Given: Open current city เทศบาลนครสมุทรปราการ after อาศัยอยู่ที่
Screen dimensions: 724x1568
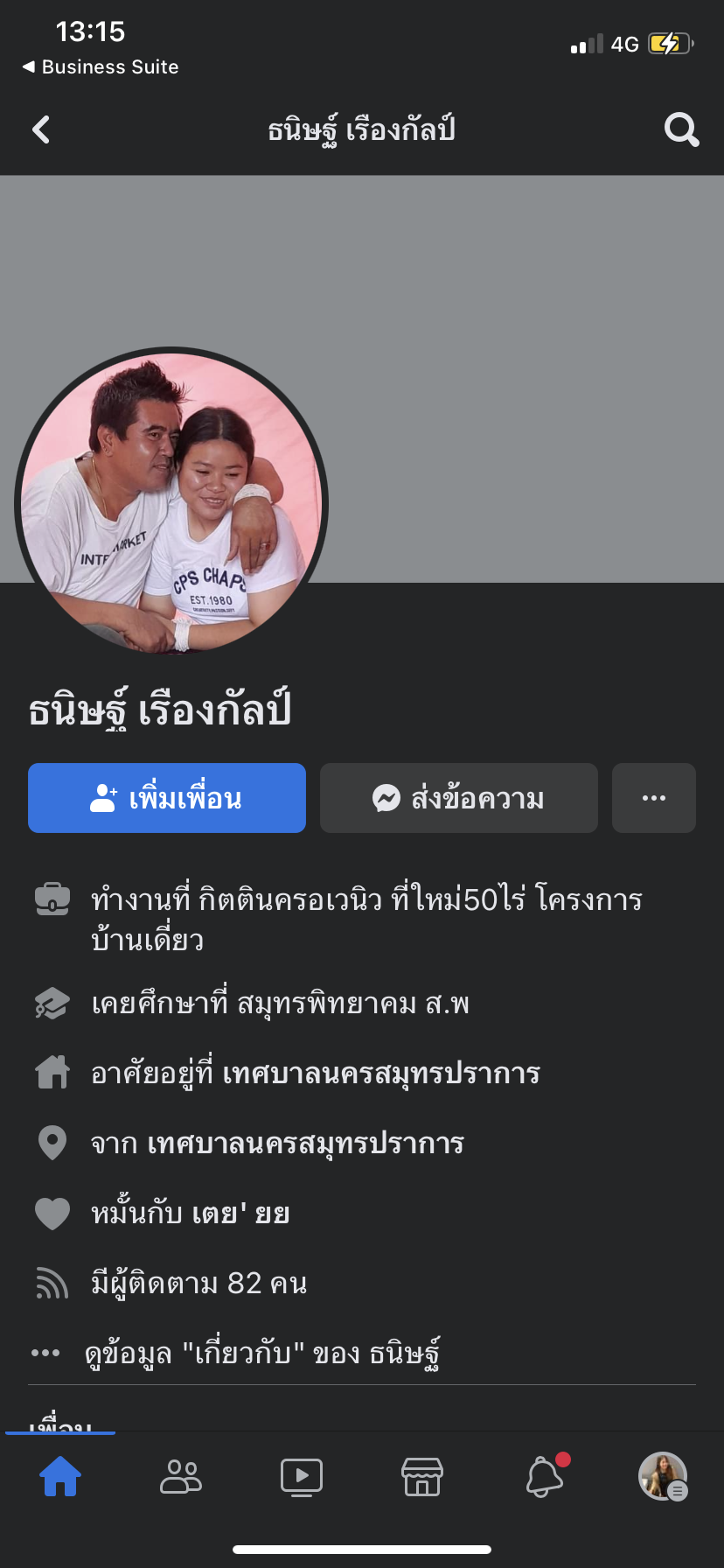Looking at the screenshot, I should pyautogui.click(x=381, y=1073).
